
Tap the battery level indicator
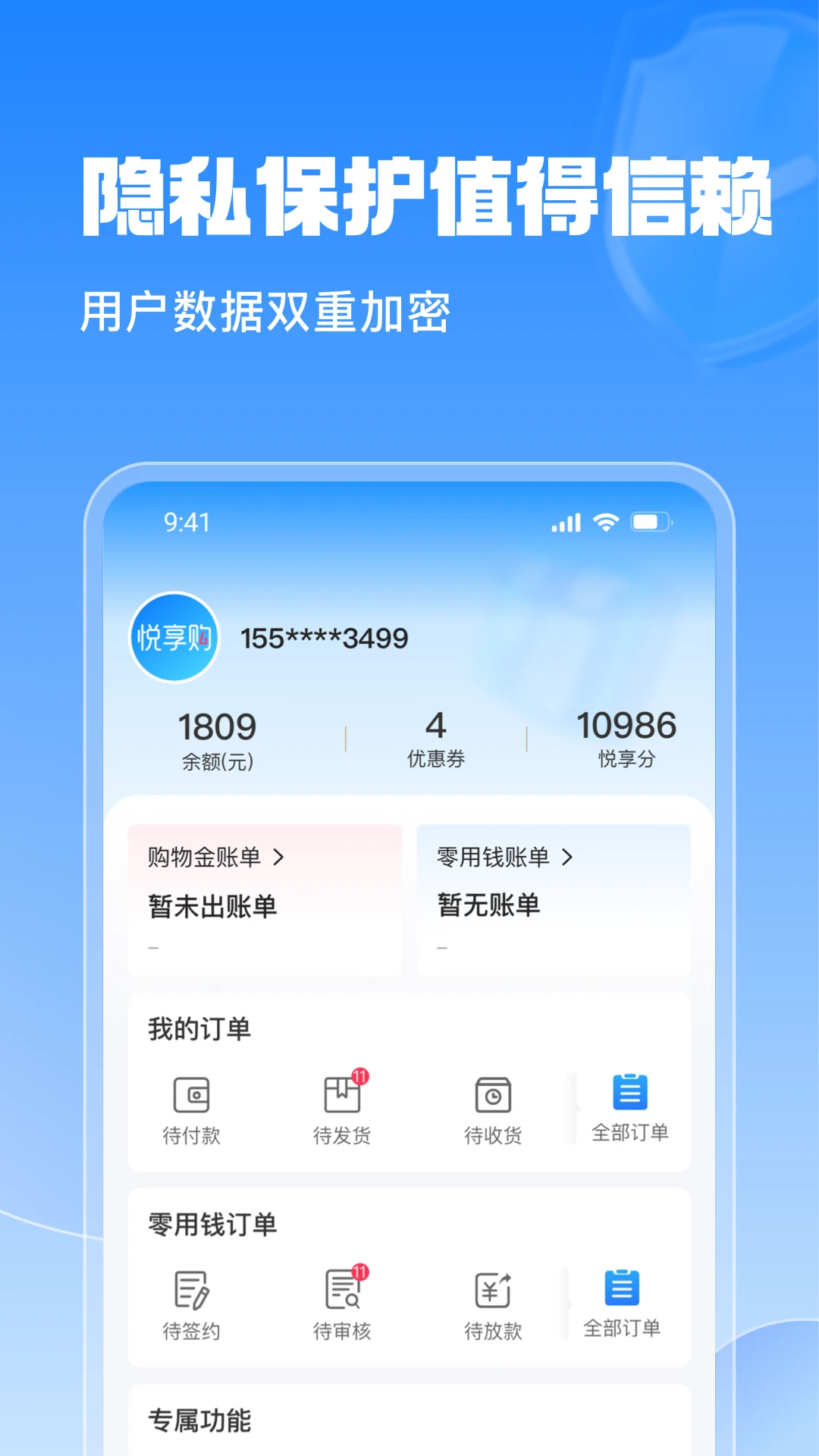650,522
